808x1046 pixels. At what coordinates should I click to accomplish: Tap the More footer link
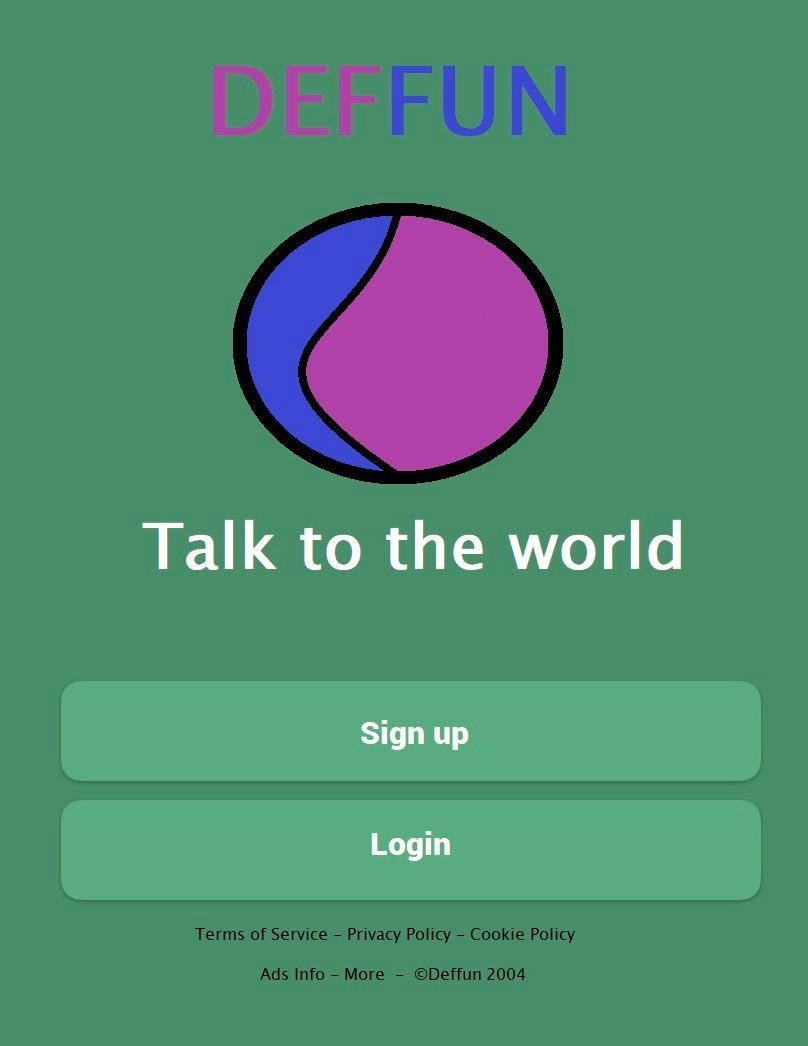pyautogui.click(x=364, y=974)
